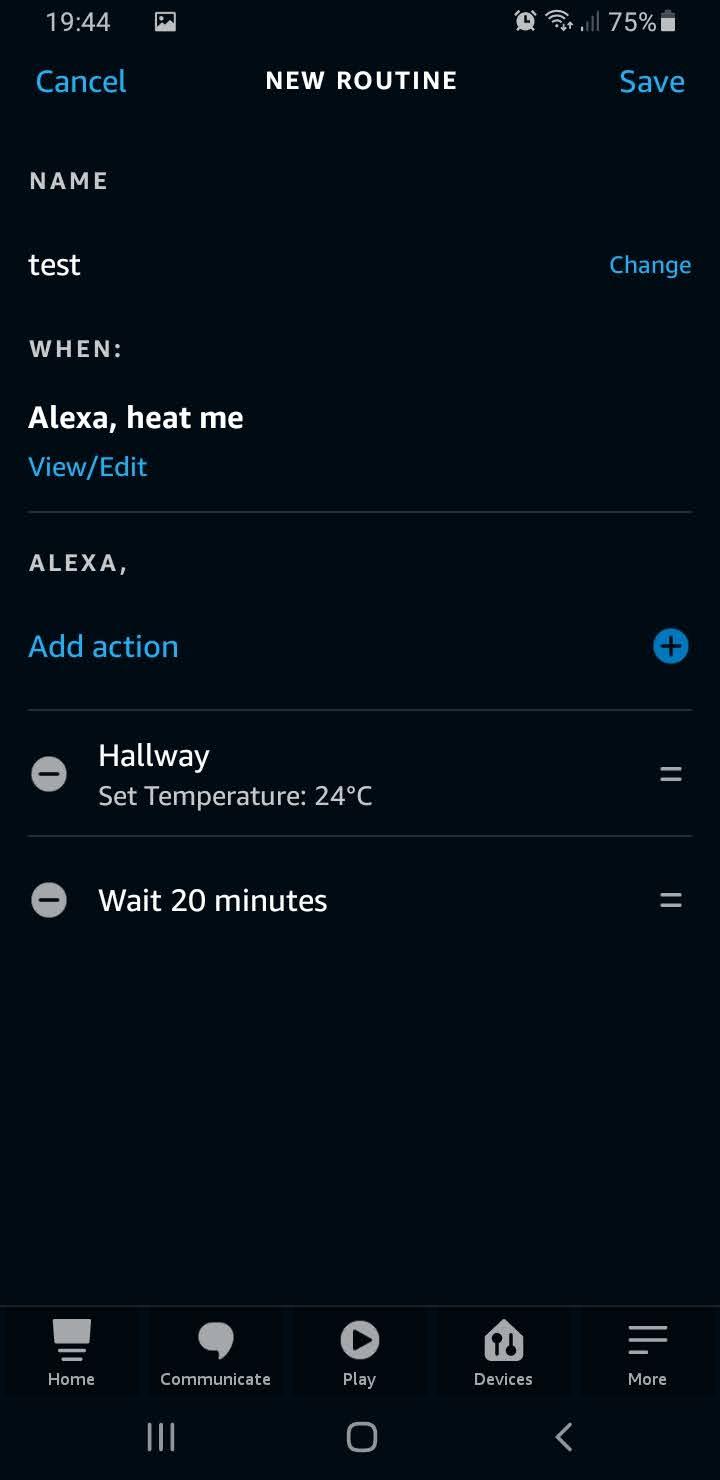Cancel creating the routine

pos(80,82)
